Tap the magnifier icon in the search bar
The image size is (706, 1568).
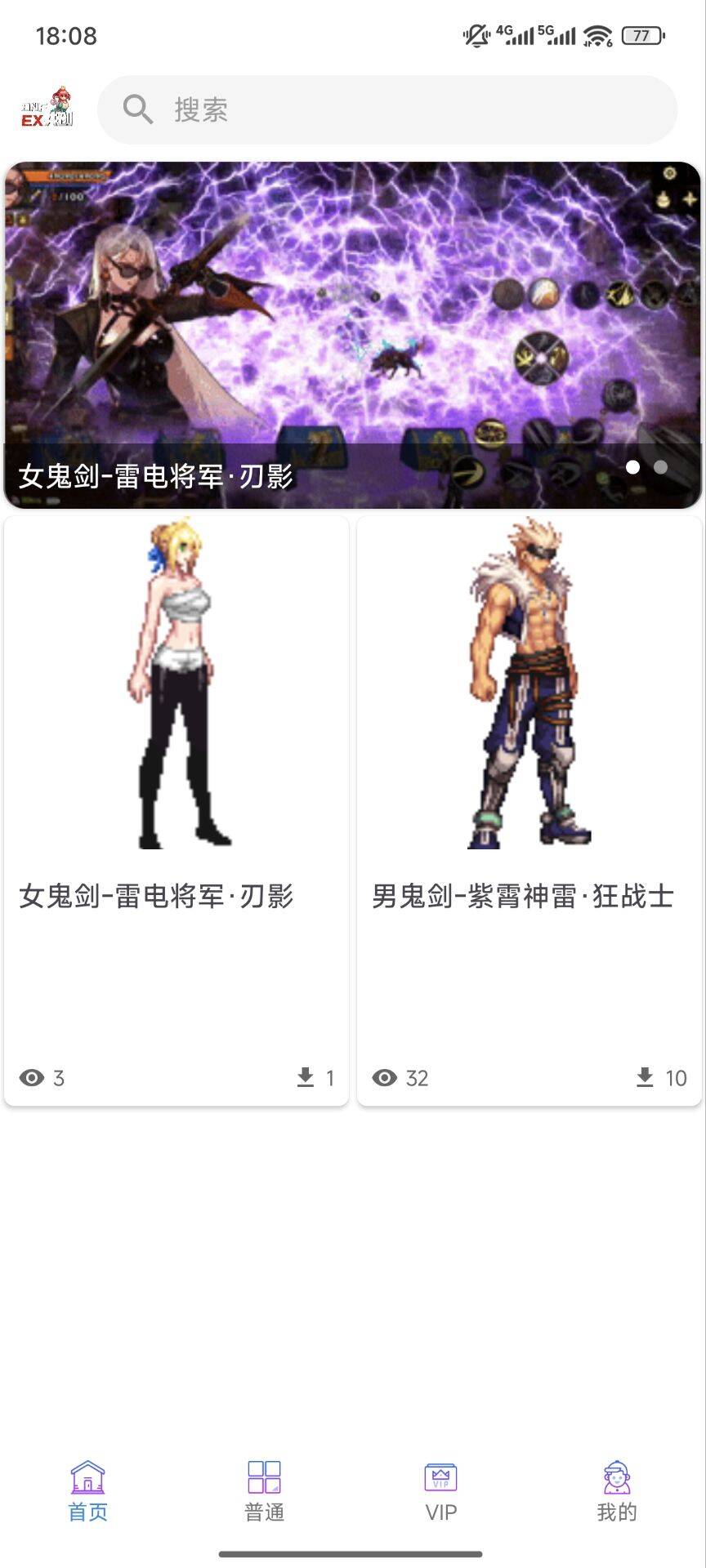click(x=138, y=109)
